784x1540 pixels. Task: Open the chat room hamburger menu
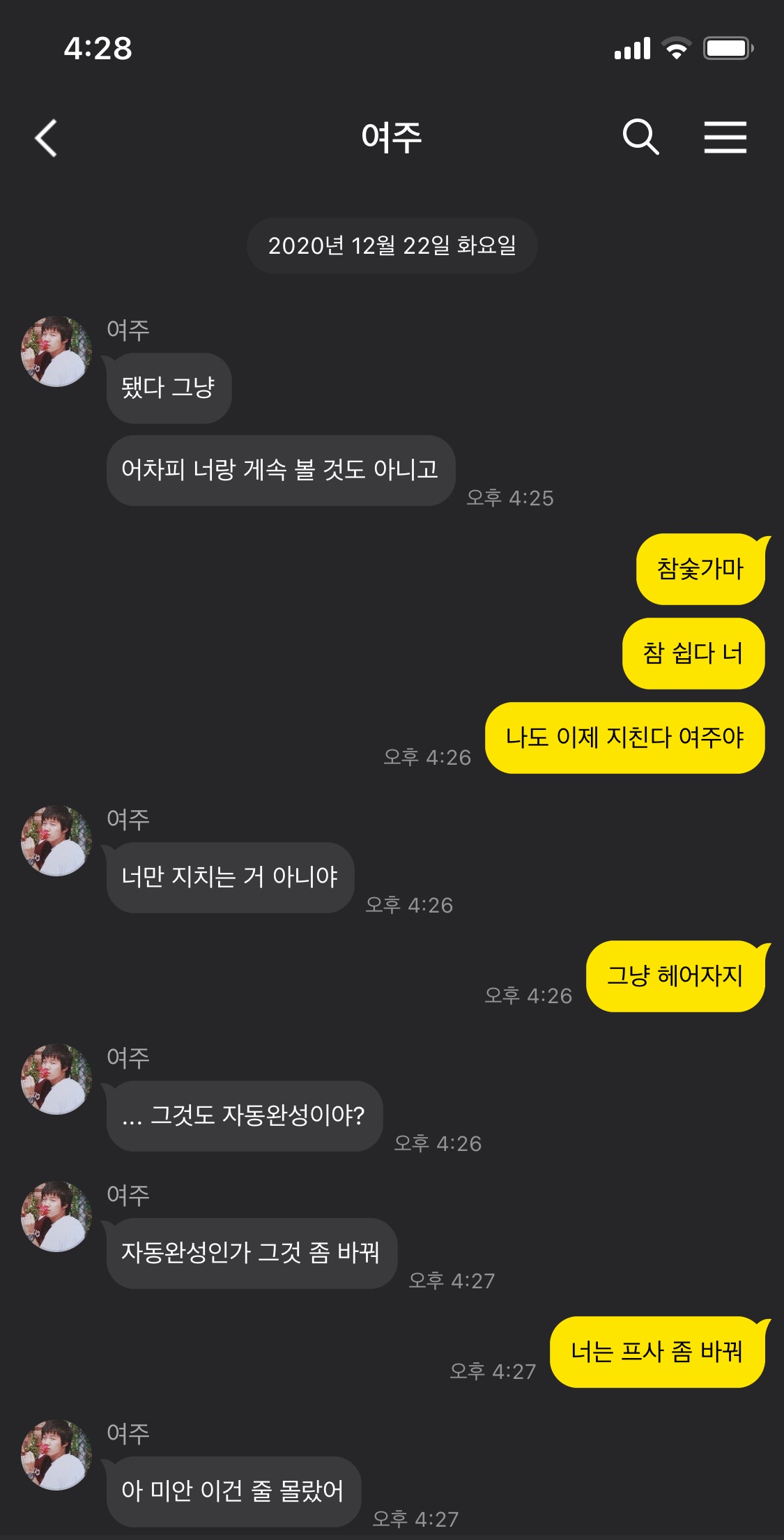pyautogui.click(x=725, y=137)
